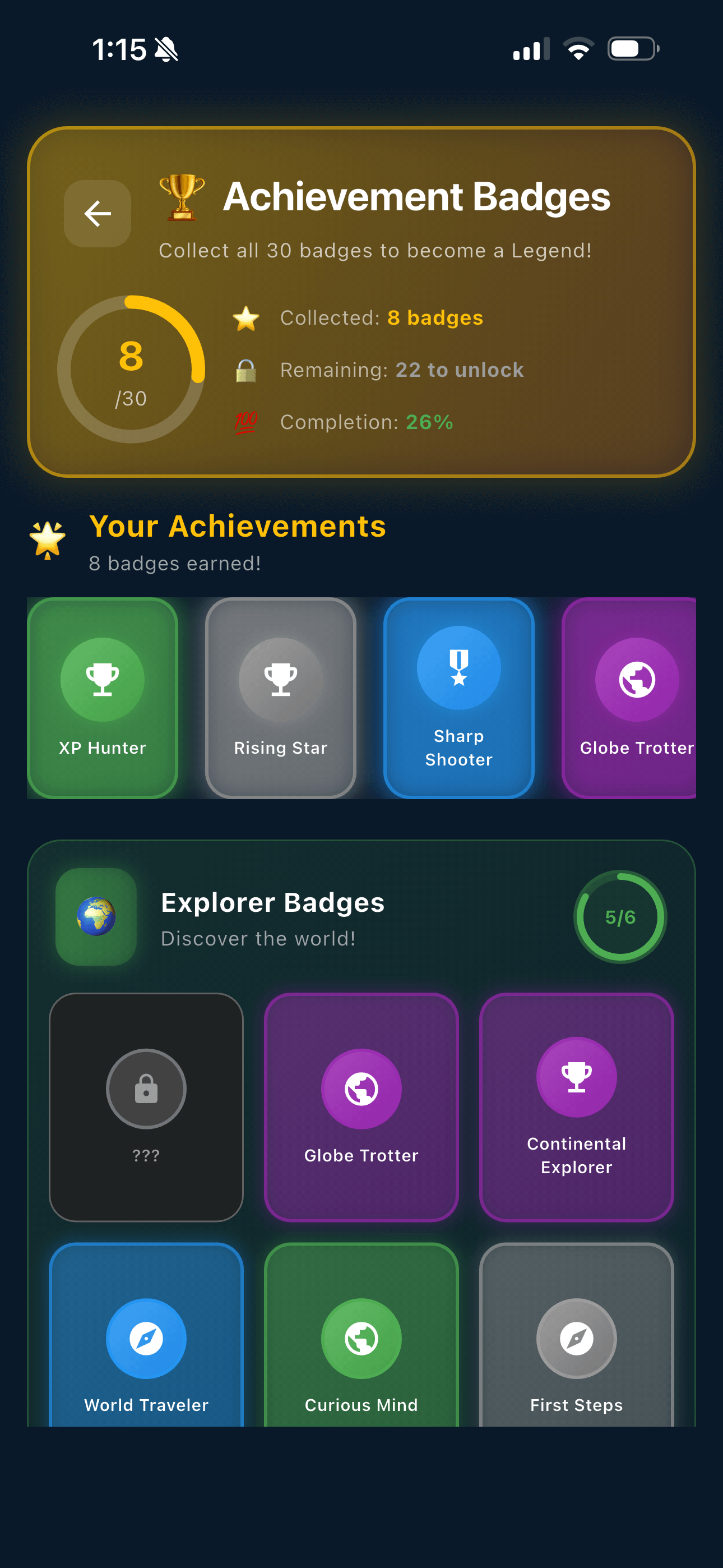Select the XP Hunter trophy icon

point(102,679)
